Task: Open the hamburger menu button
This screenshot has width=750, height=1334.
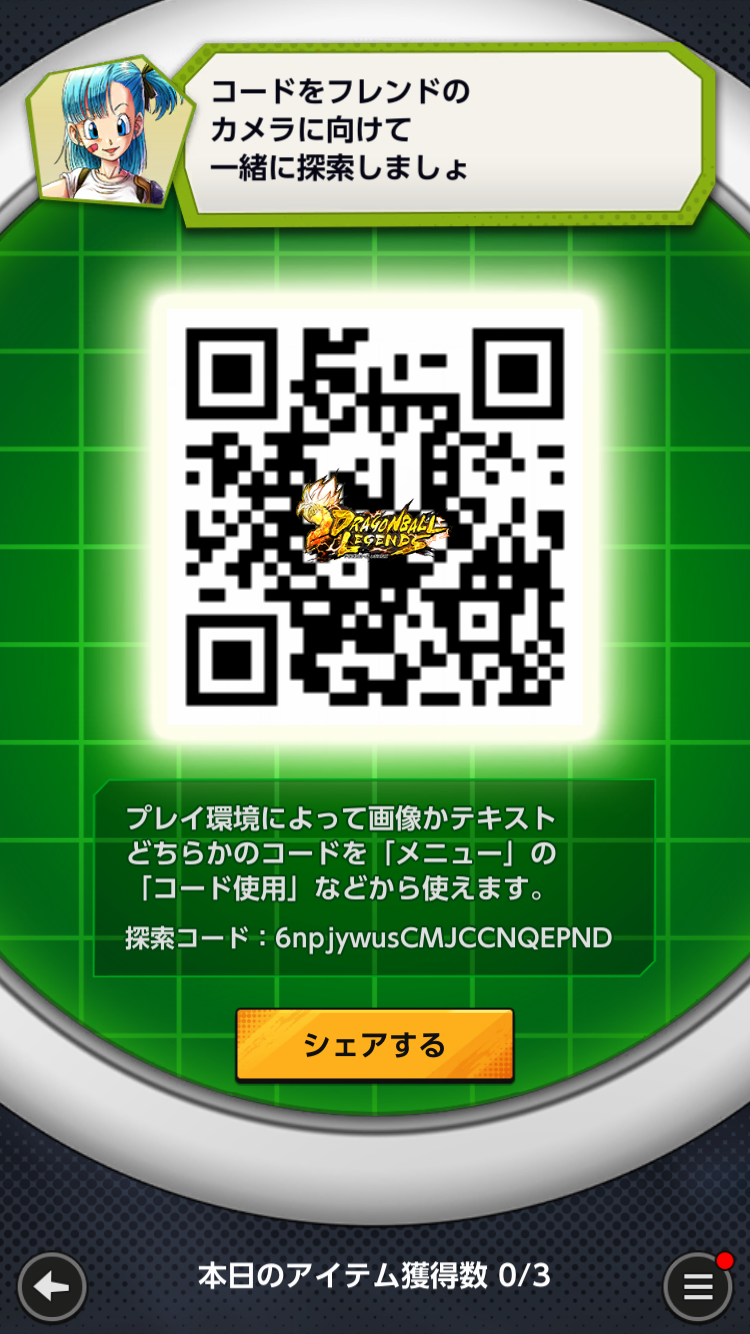Action: pyautogui.click(x=698, y=1286)
